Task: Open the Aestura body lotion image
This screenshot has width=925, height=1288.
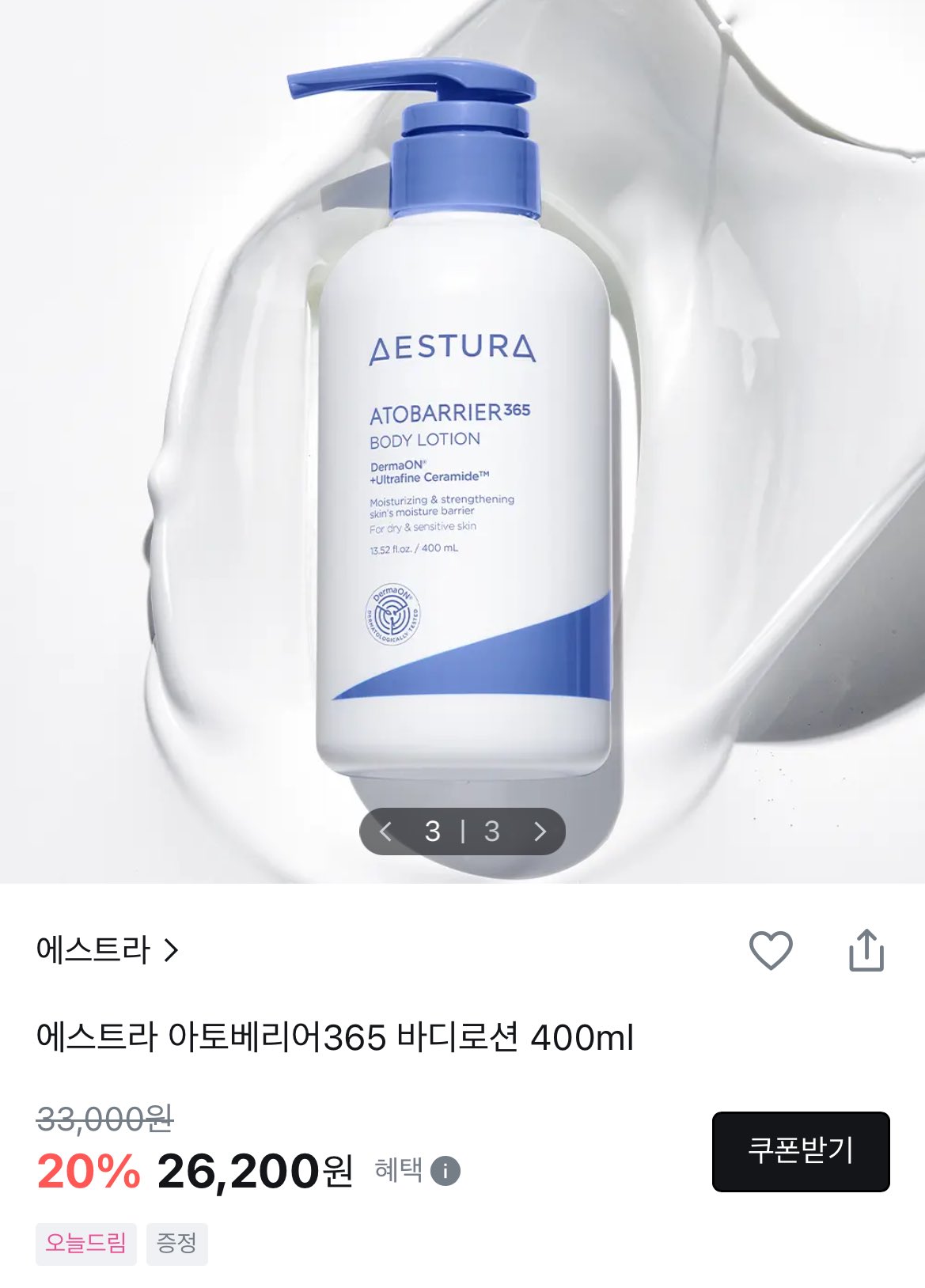Action: (463, 443)
